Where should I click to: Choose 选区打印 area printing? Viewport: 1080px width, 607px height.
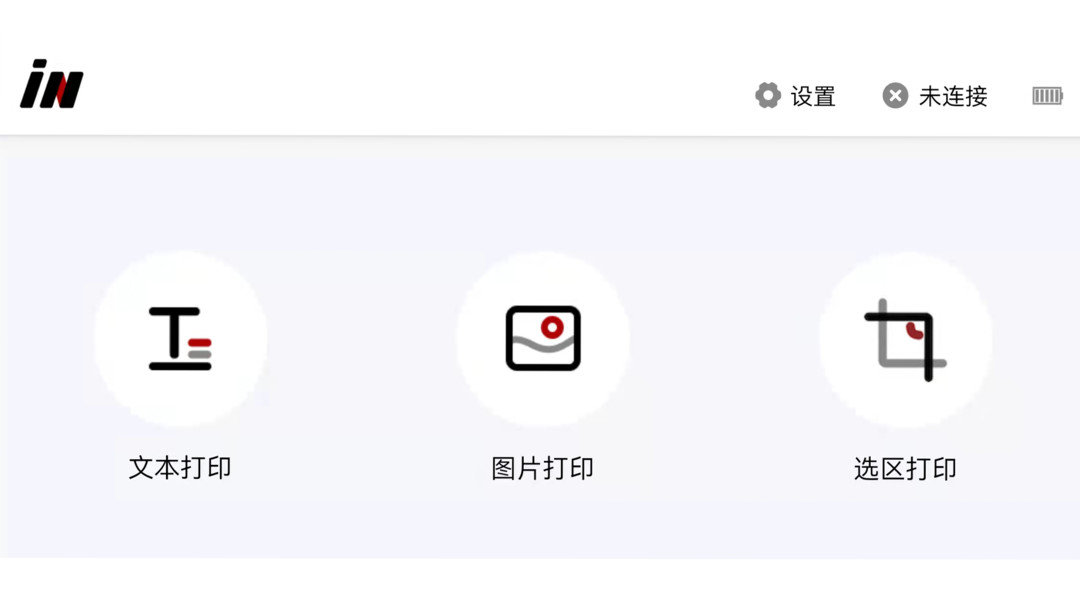(x=905, y=340)
